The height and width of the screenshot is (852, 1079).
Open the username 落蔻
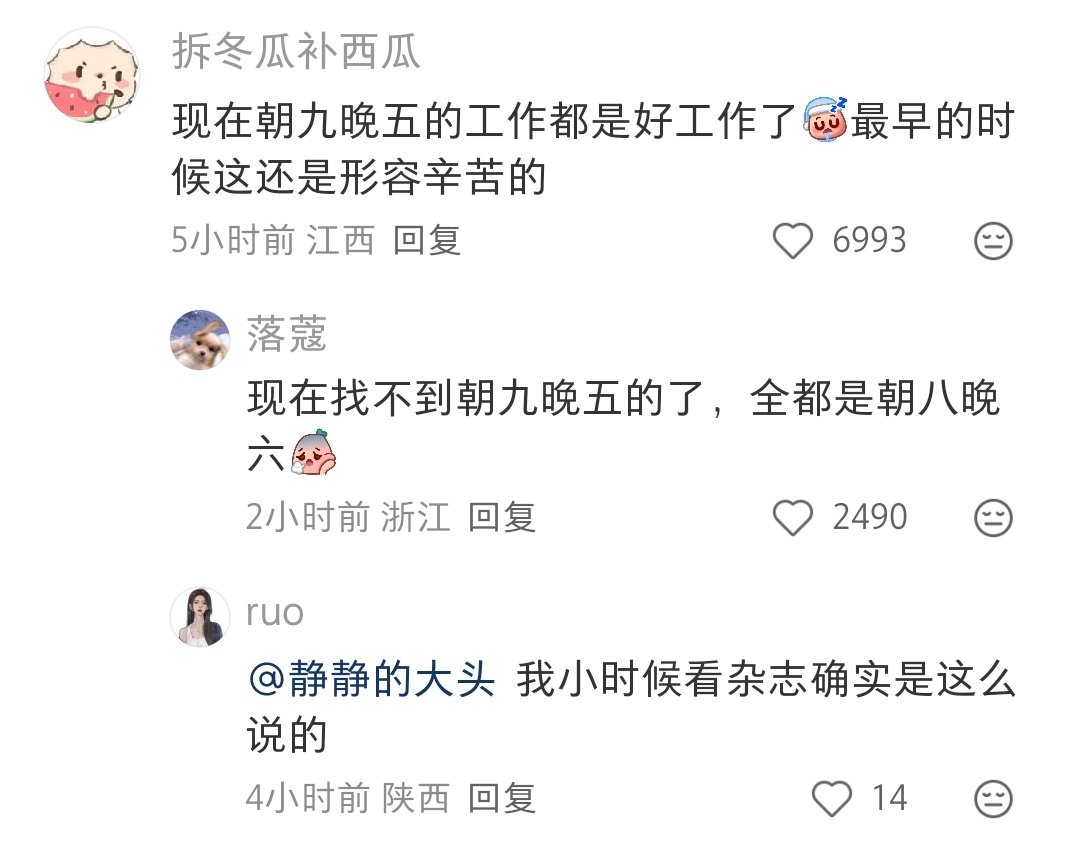click(287, 335)
